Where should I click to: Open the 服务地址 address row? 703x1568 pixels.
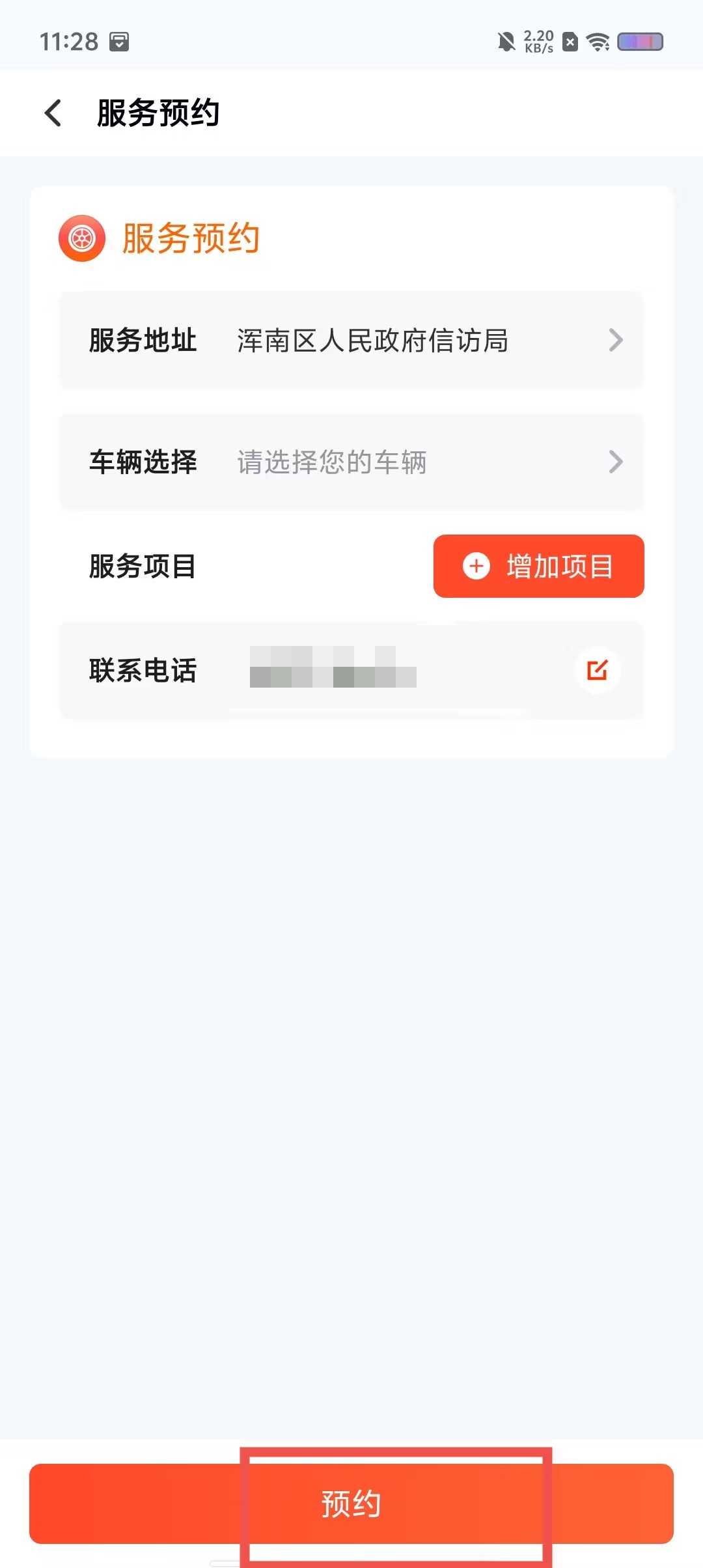click(x=351, y=340)
